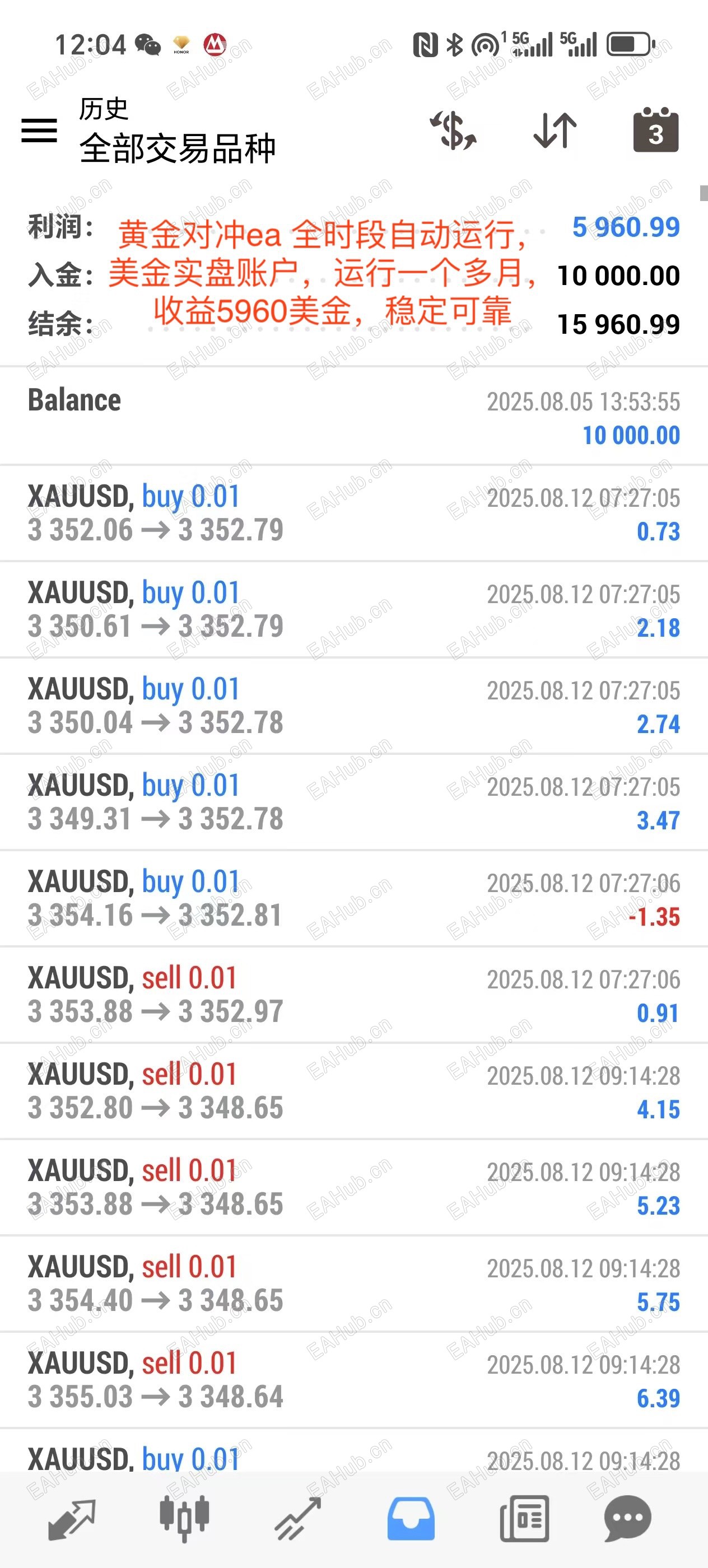Open the hamburger drawer menu
The width and height of the screenshot is (708, 1568).
pyautogui.click(x=40, y=130)
